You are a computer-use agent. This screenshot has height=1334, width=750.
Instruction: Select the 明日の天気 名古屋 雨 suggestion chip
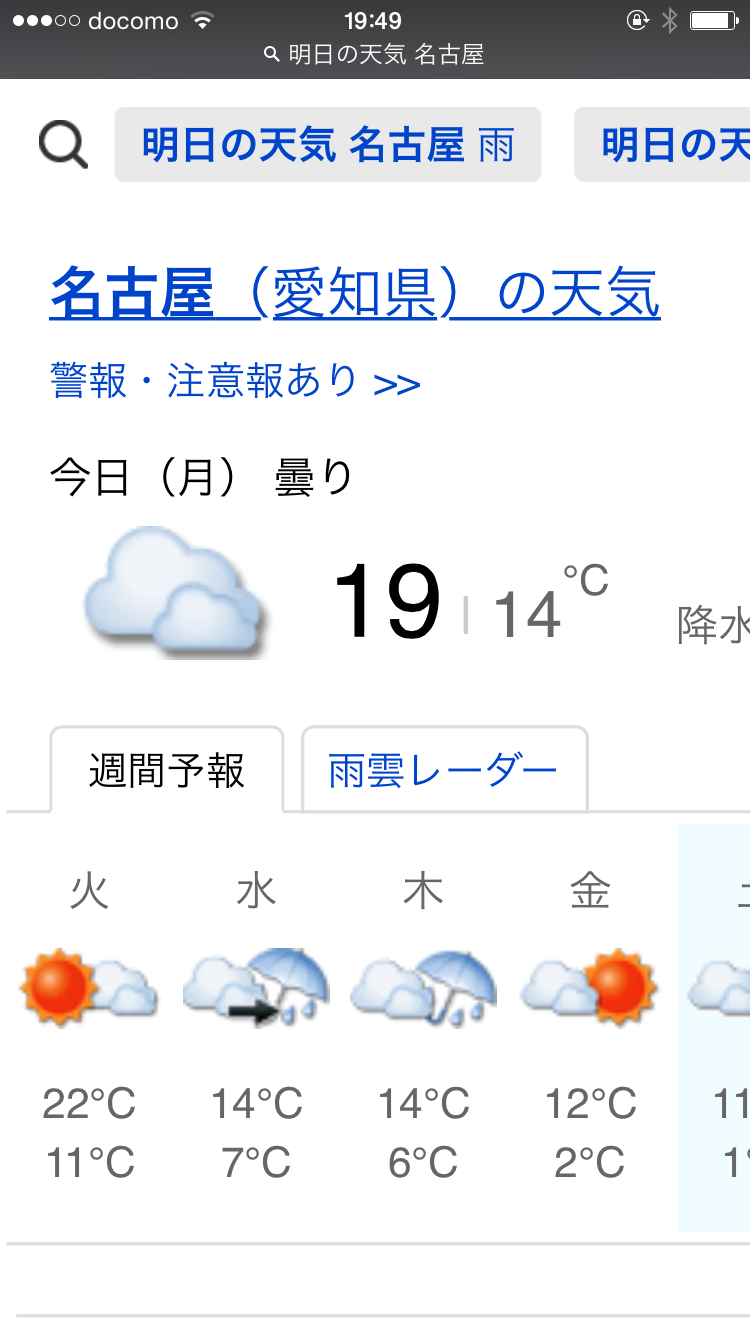click(x=328, y=145)
